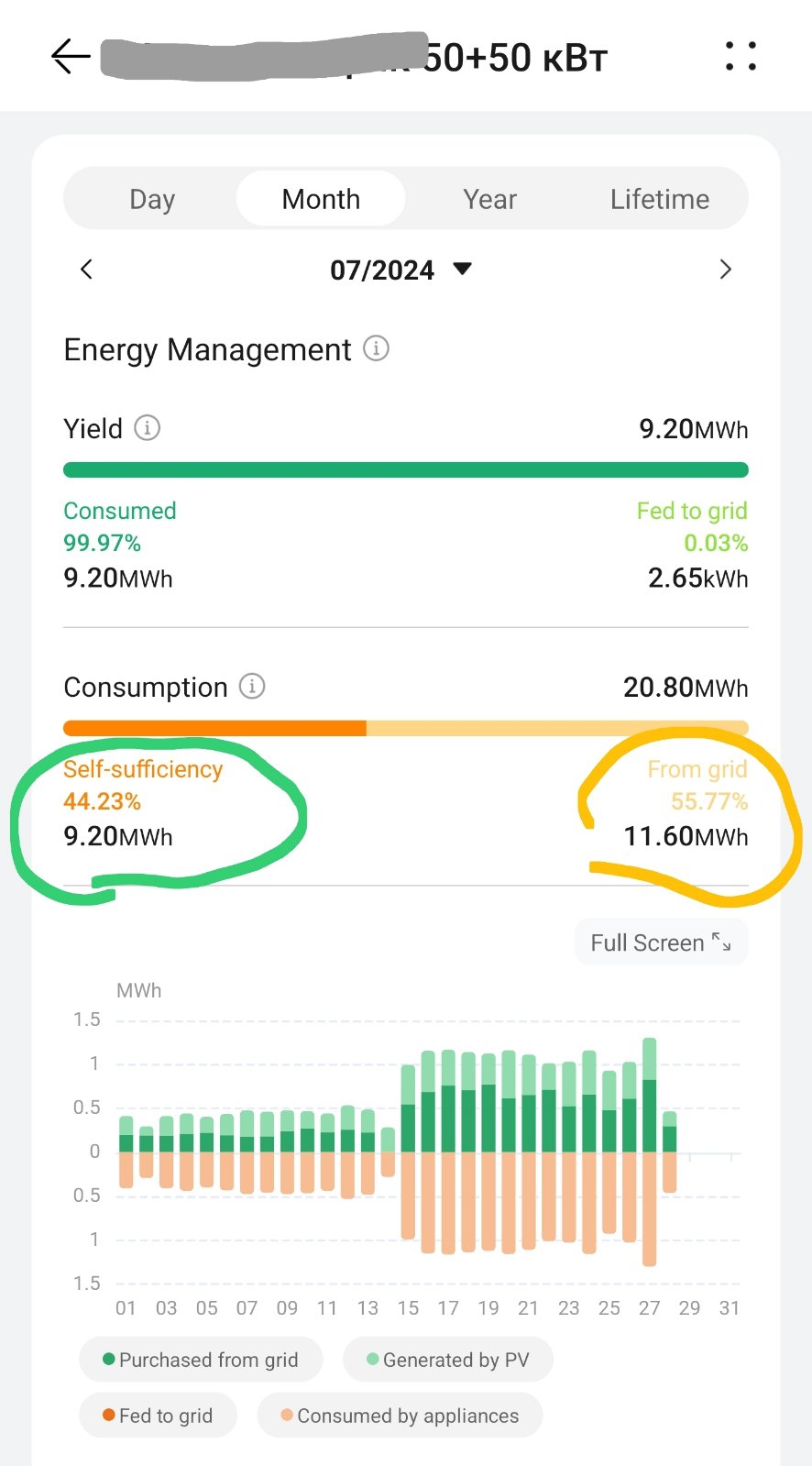Screen dimensions: 812x1466
Task: Expand chart with Full Screen button
Action: (662, 942)
